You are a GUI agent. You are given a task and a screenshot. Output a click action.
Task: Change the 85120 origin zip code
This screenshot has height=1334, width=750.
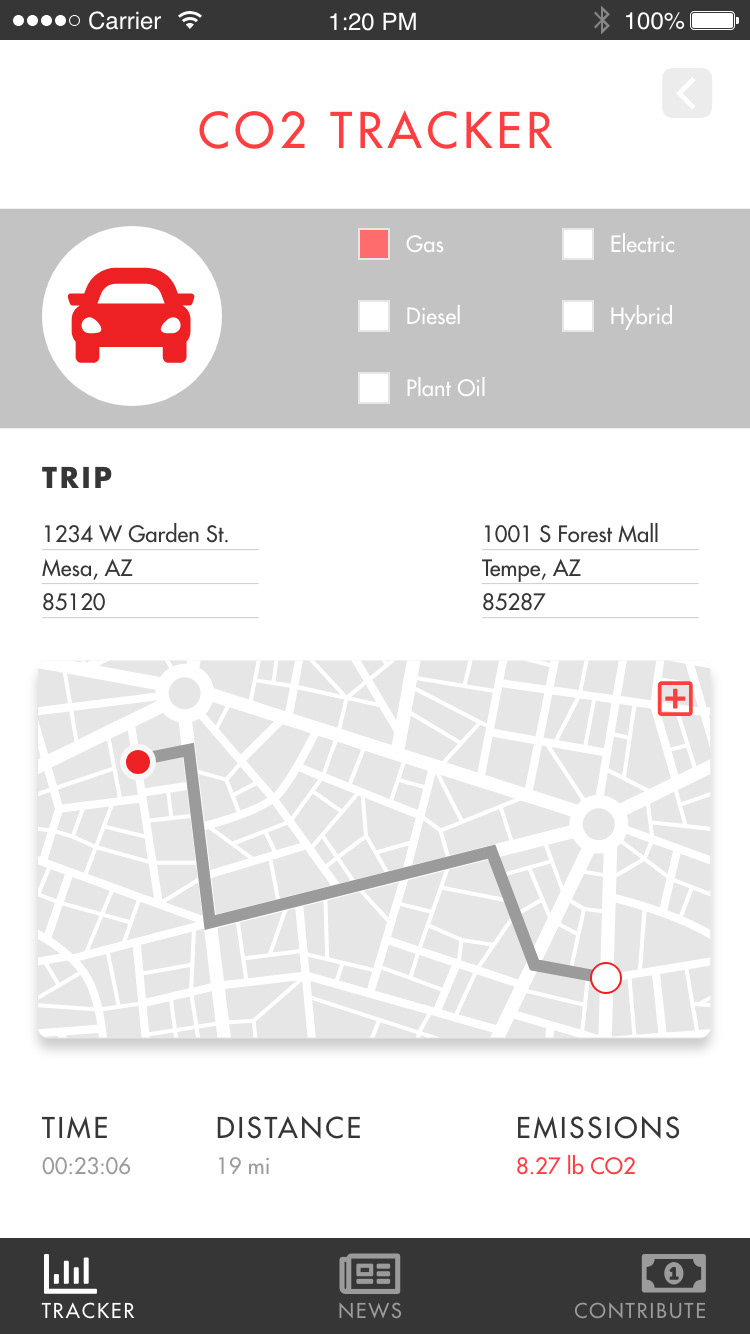click(150, 602)
